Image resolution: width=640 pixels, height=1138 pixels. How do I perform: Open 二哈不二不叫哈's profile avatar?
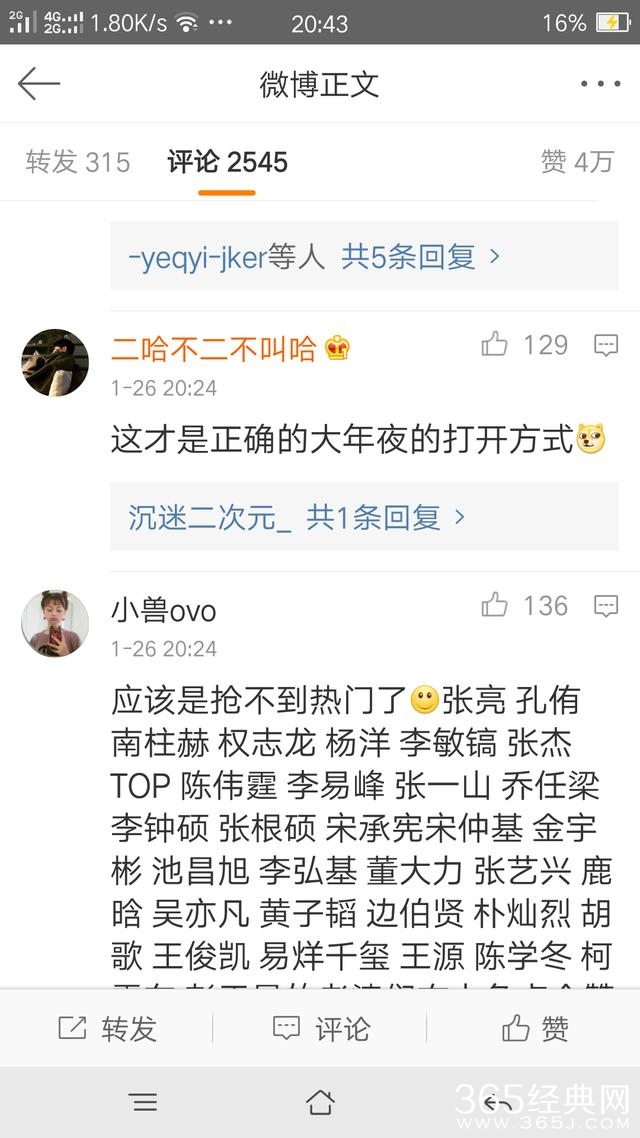coord(55,362)
